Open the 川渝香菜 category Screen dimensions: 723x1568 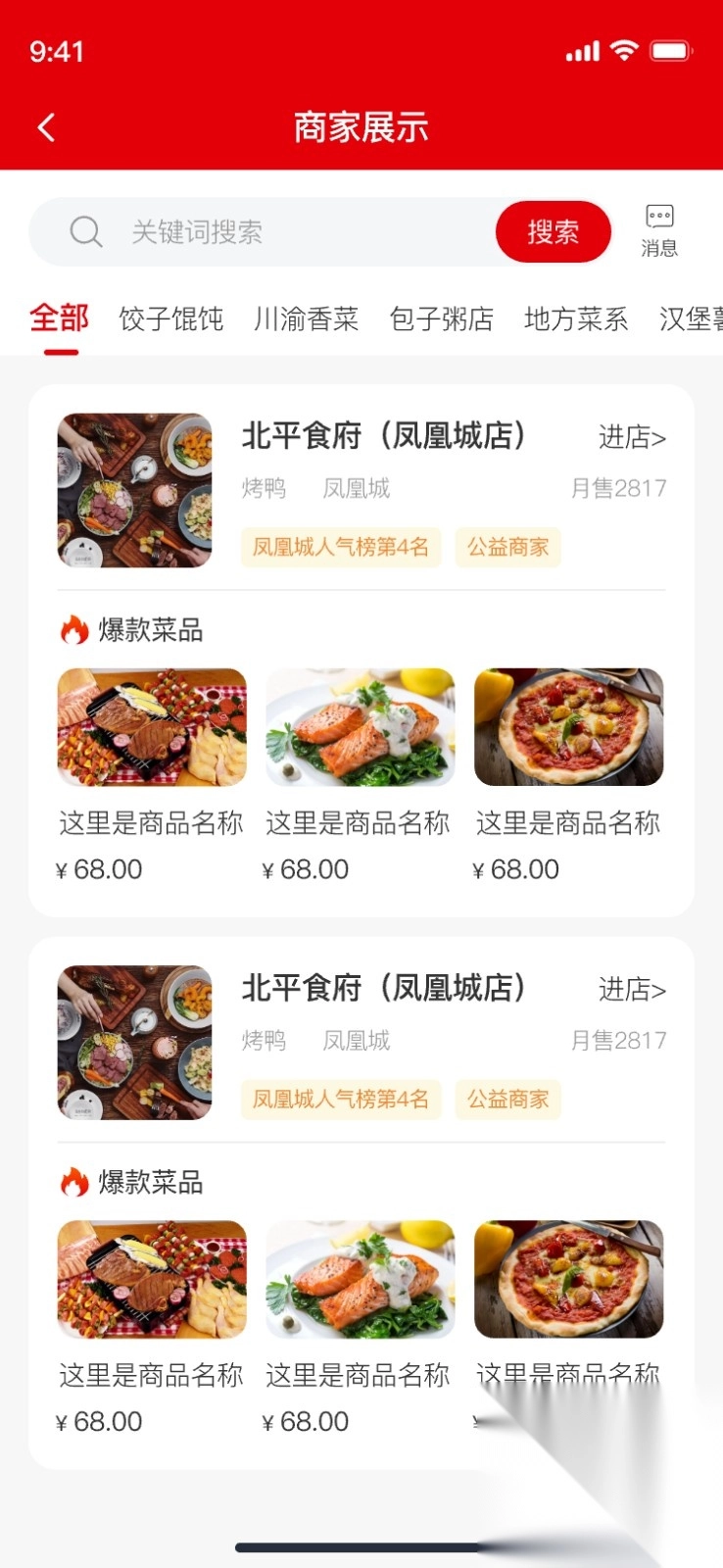pyautogui.click(x=306, y=318)
